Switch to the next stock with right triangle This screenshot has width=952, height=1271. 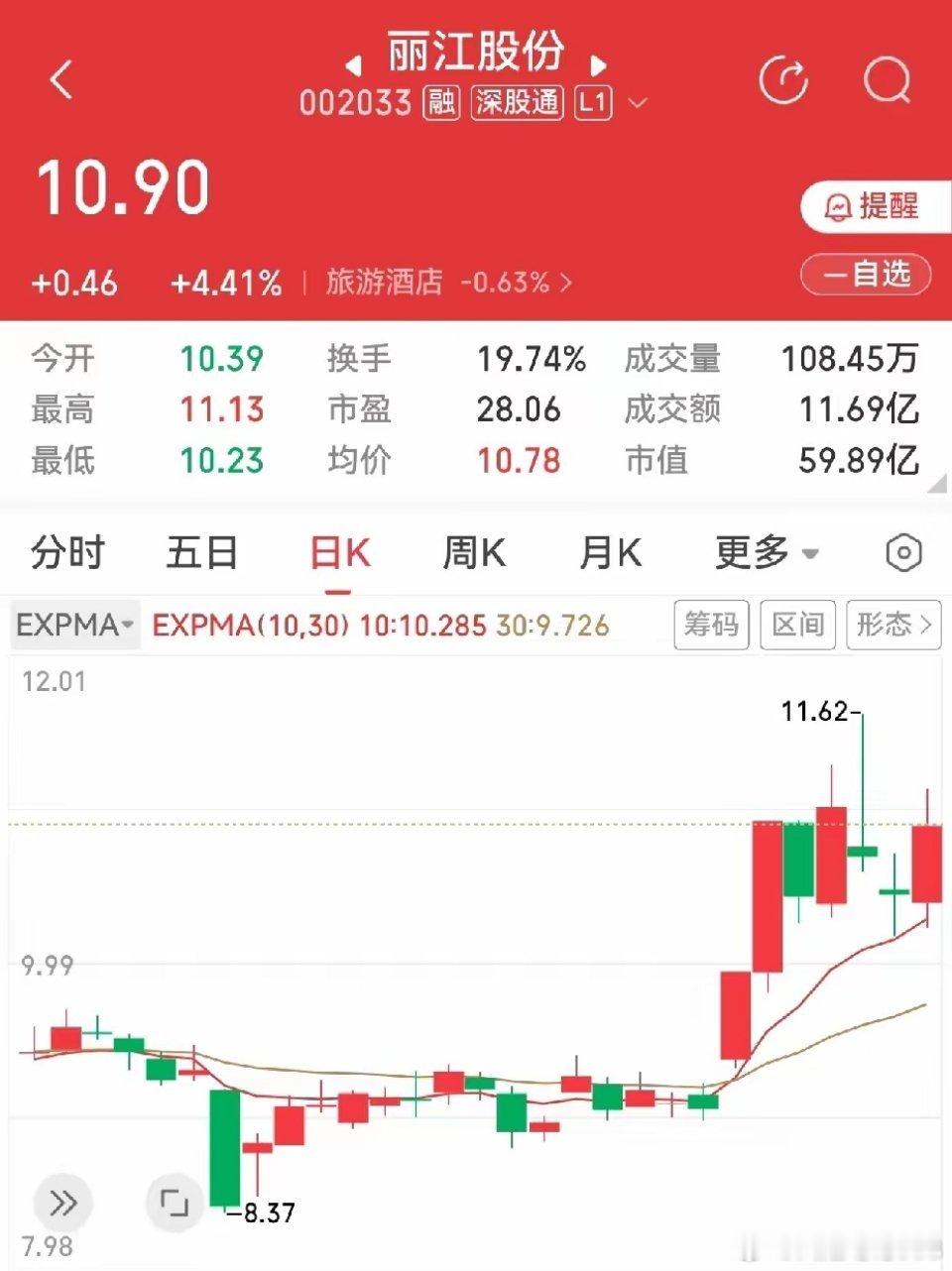(597, 66)
